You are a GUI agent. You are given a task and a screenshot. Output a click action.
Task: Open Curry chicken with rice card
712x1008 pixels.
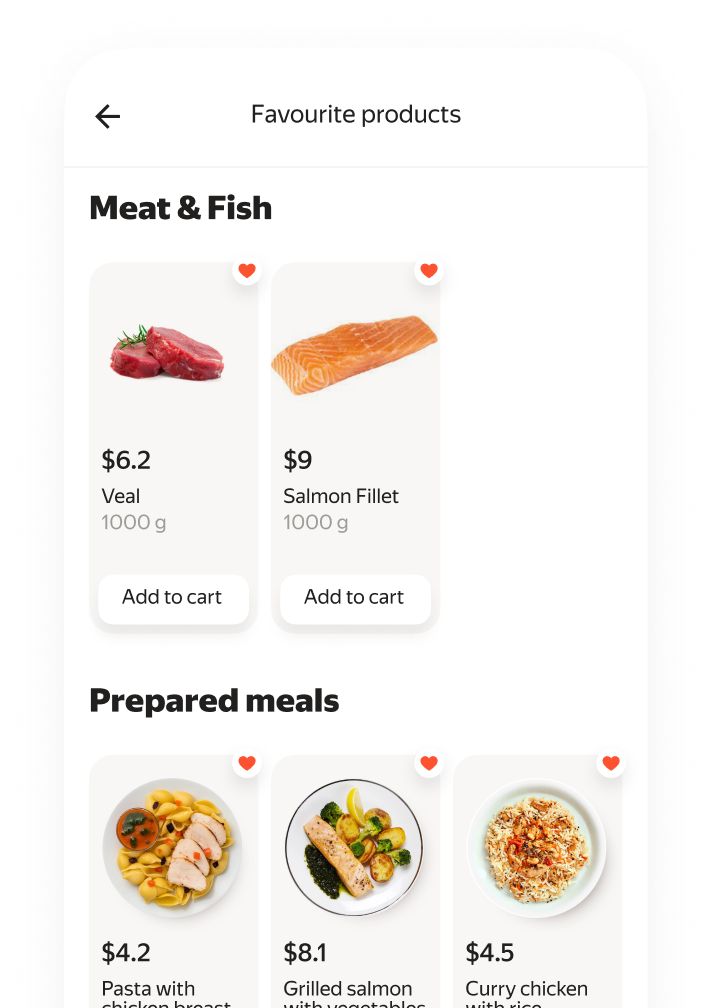537,880
